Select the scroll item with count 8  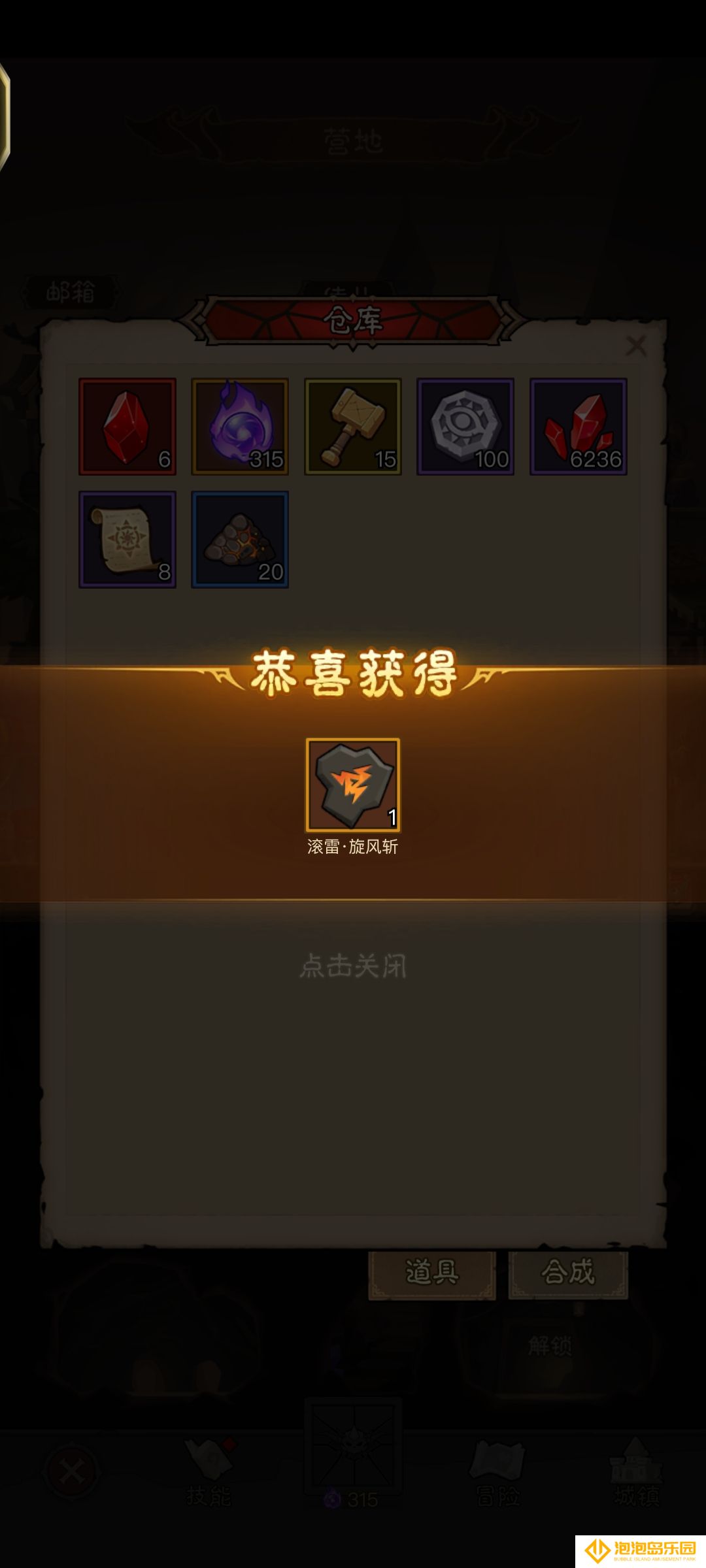127,540
